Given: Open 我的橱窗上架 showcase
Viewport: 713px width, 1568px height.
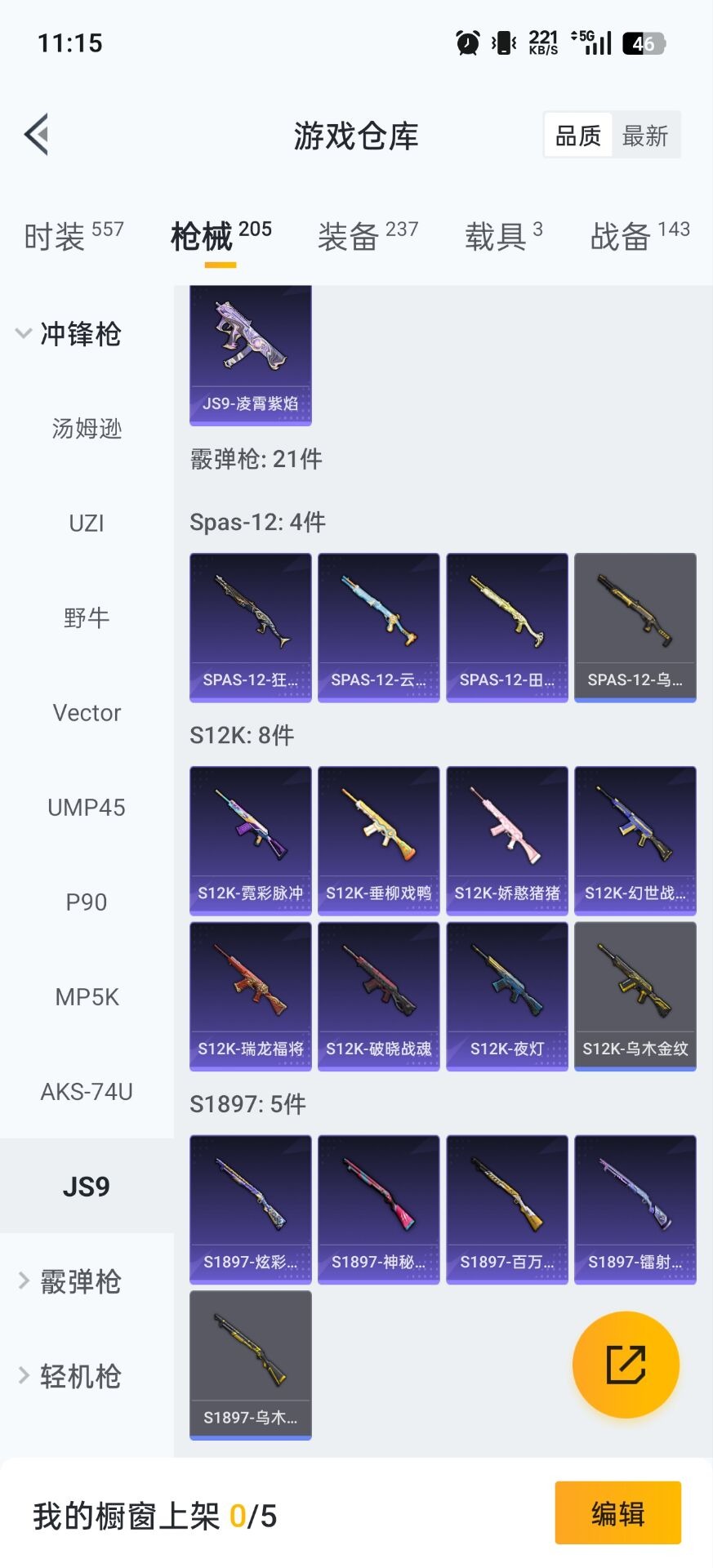Looking at the screenshot, I should [151, 1514].
